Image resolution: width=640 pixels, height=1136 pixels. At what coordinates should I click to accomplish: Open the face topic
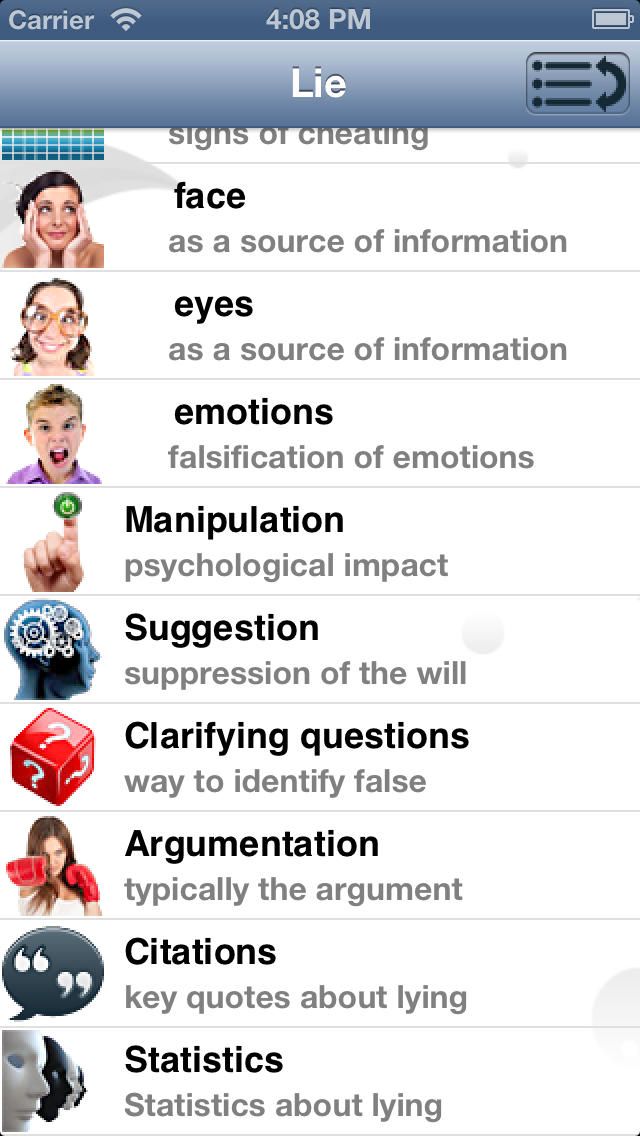tap(320, 217)
